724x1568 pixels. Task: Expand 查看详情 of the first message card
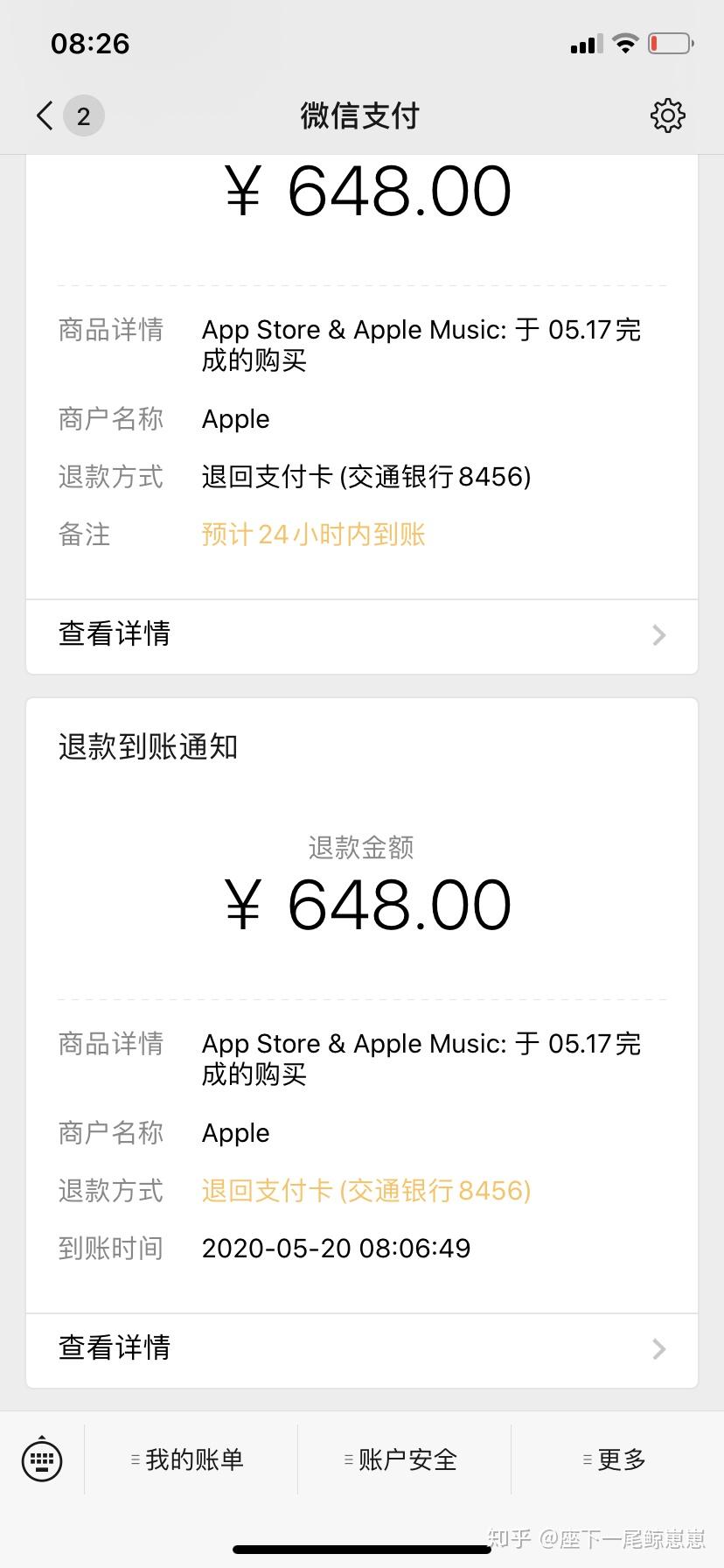click(x=114, y=635)
